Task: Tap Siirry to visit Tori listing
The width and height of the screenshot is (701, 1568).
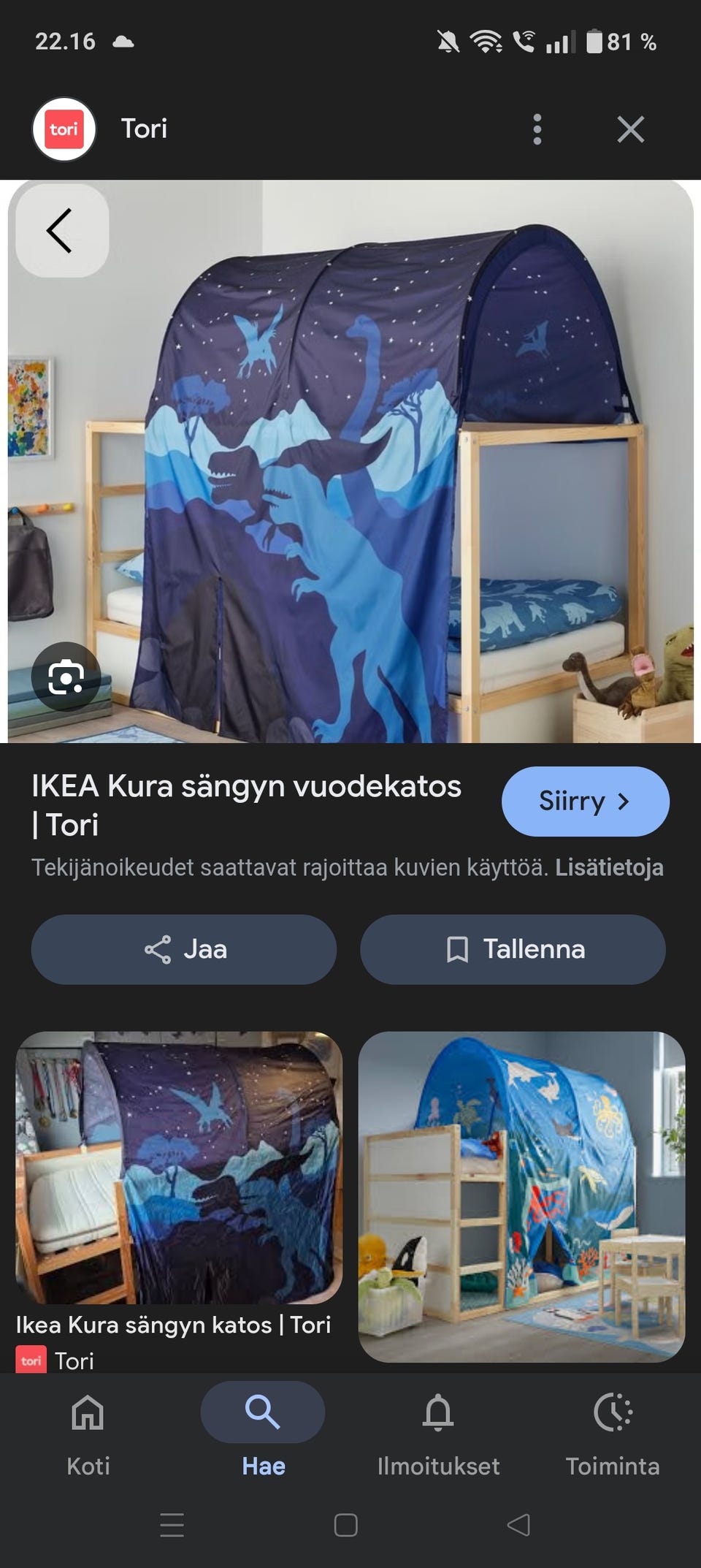Action: coord(584,801)
